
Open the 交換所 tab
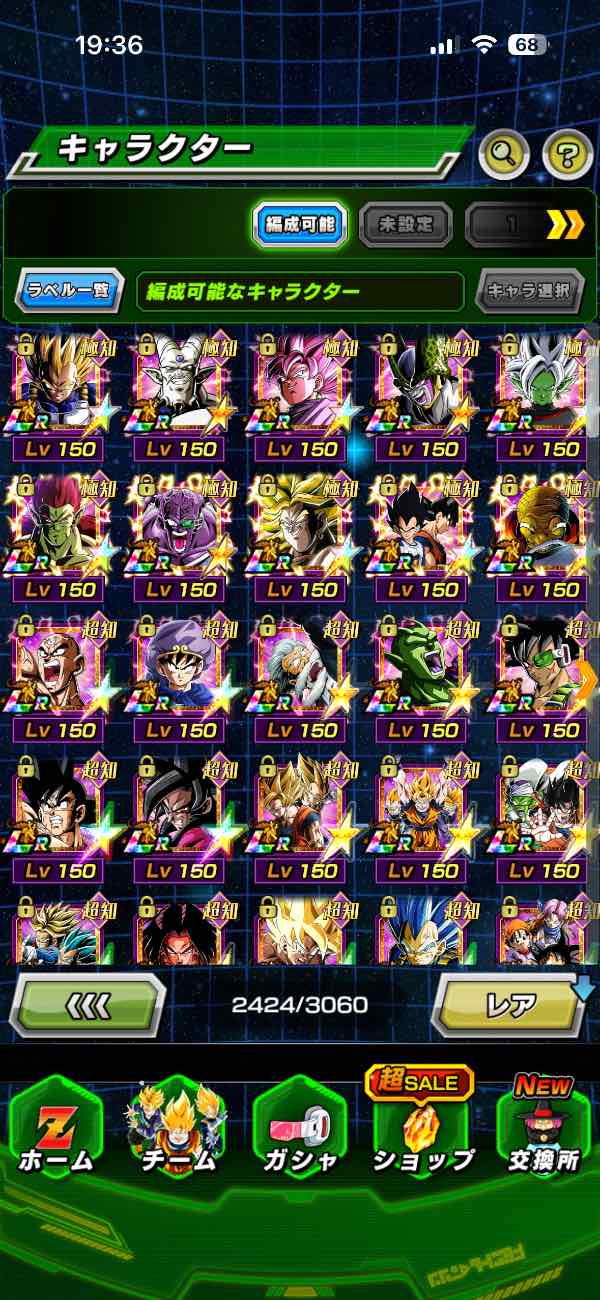(544, 1132)
